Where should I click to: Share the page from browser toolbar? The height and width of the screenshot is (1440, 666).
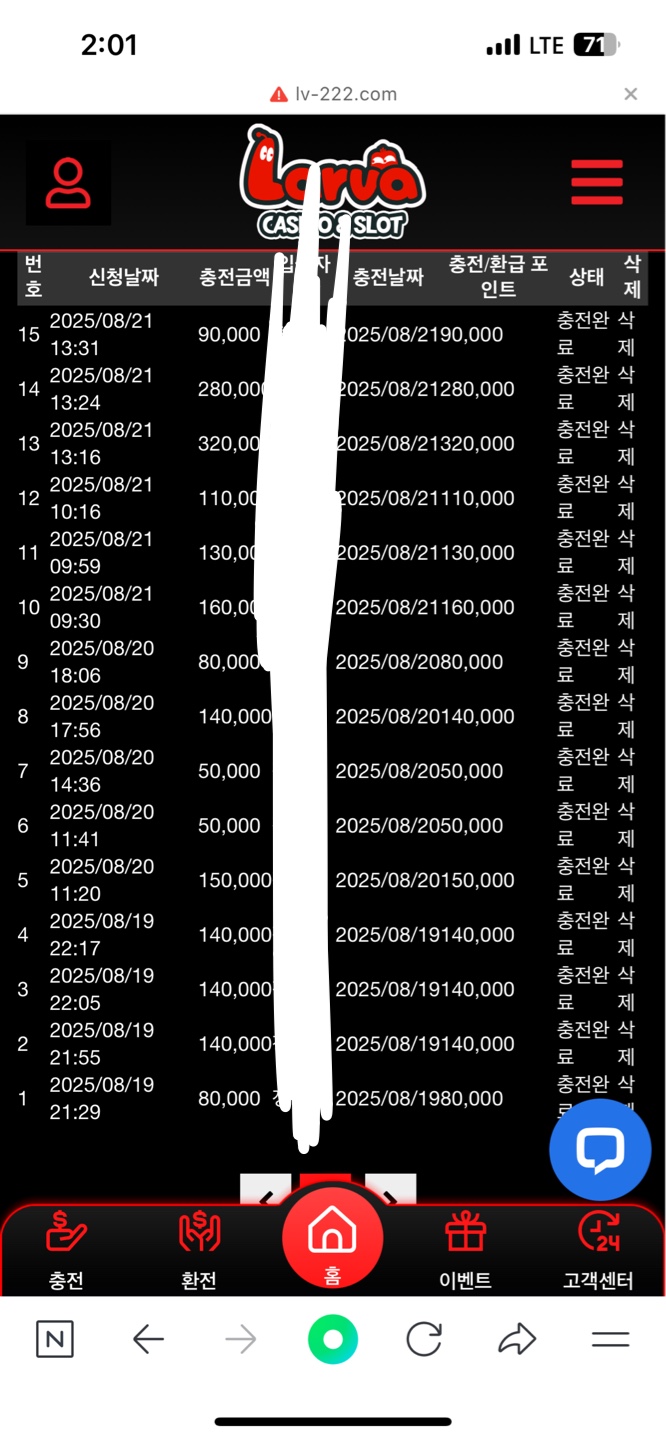click(x=517, y=1340)
